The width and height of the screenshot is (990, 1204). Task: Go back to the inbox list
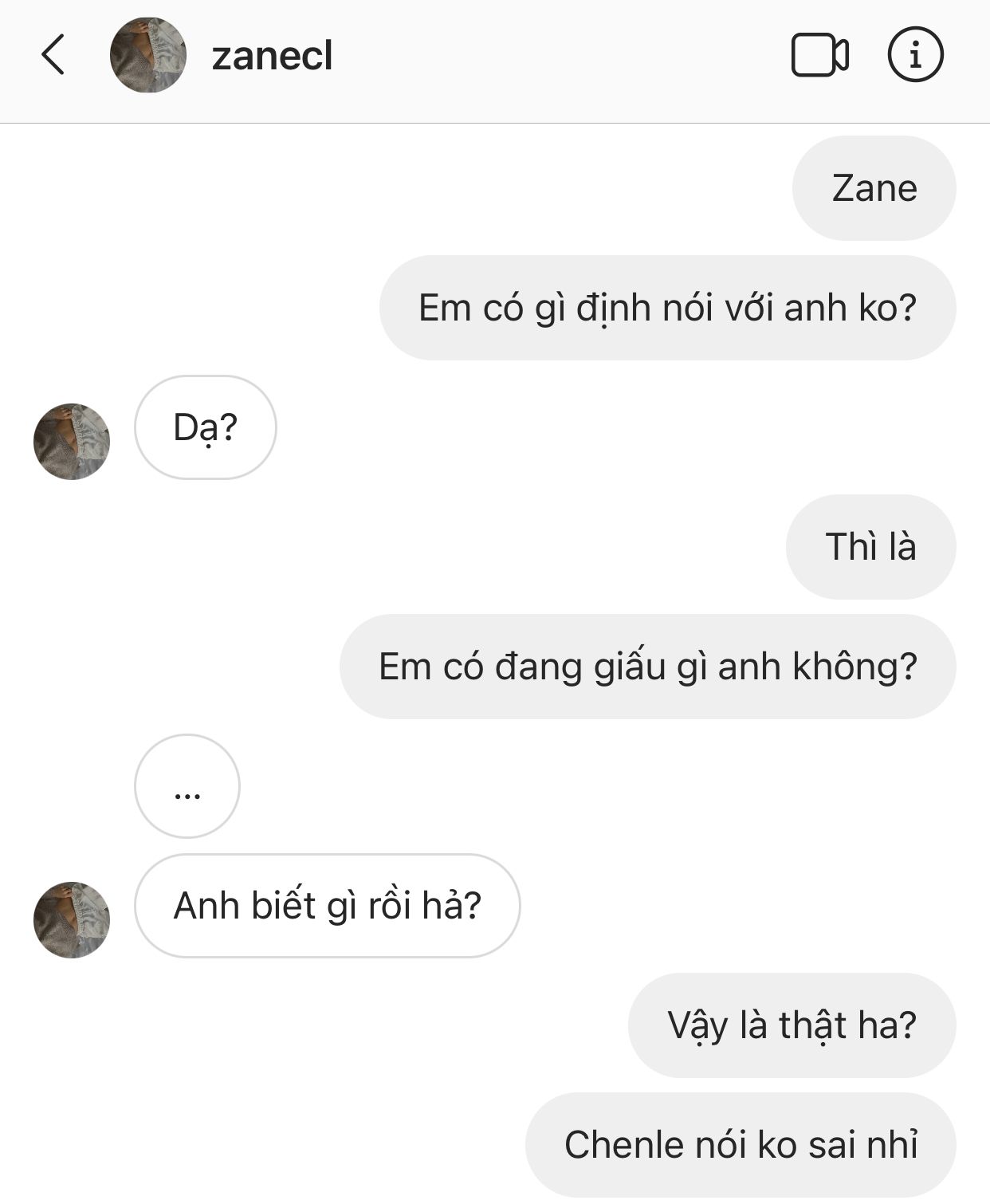tap(53, 56)
